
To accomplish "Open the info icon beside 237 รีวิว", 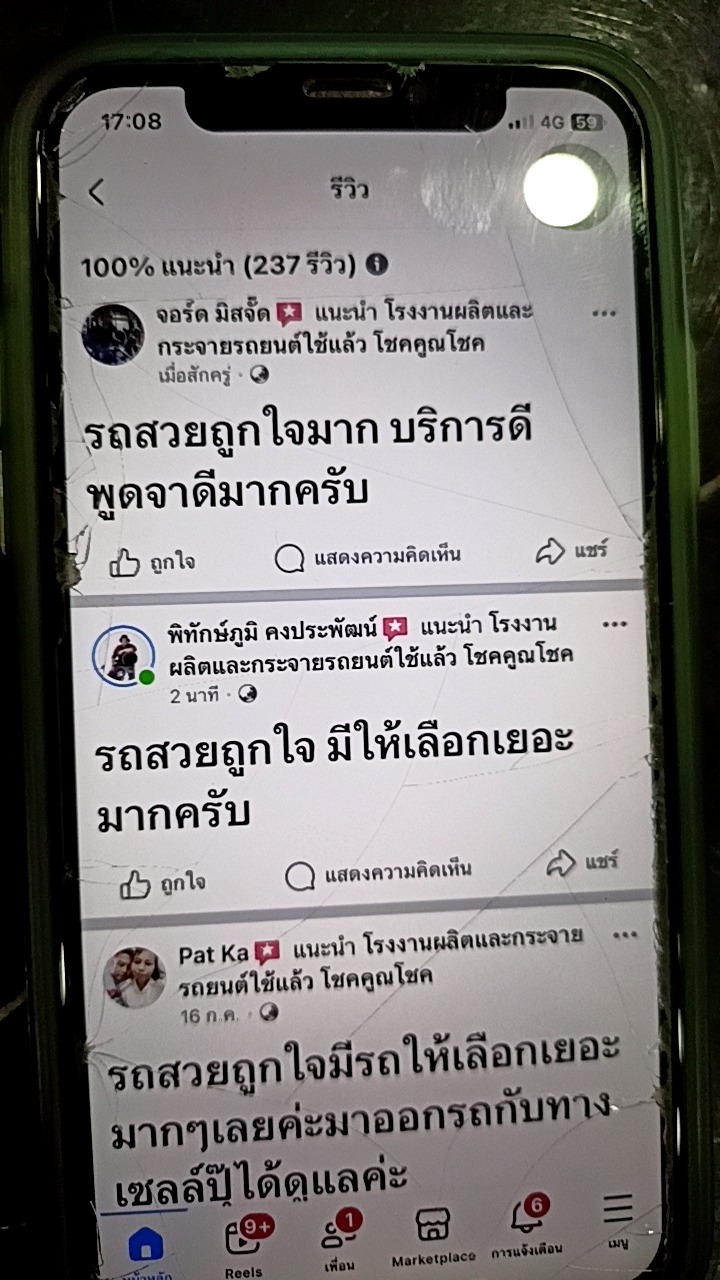I will click(377, 265).
